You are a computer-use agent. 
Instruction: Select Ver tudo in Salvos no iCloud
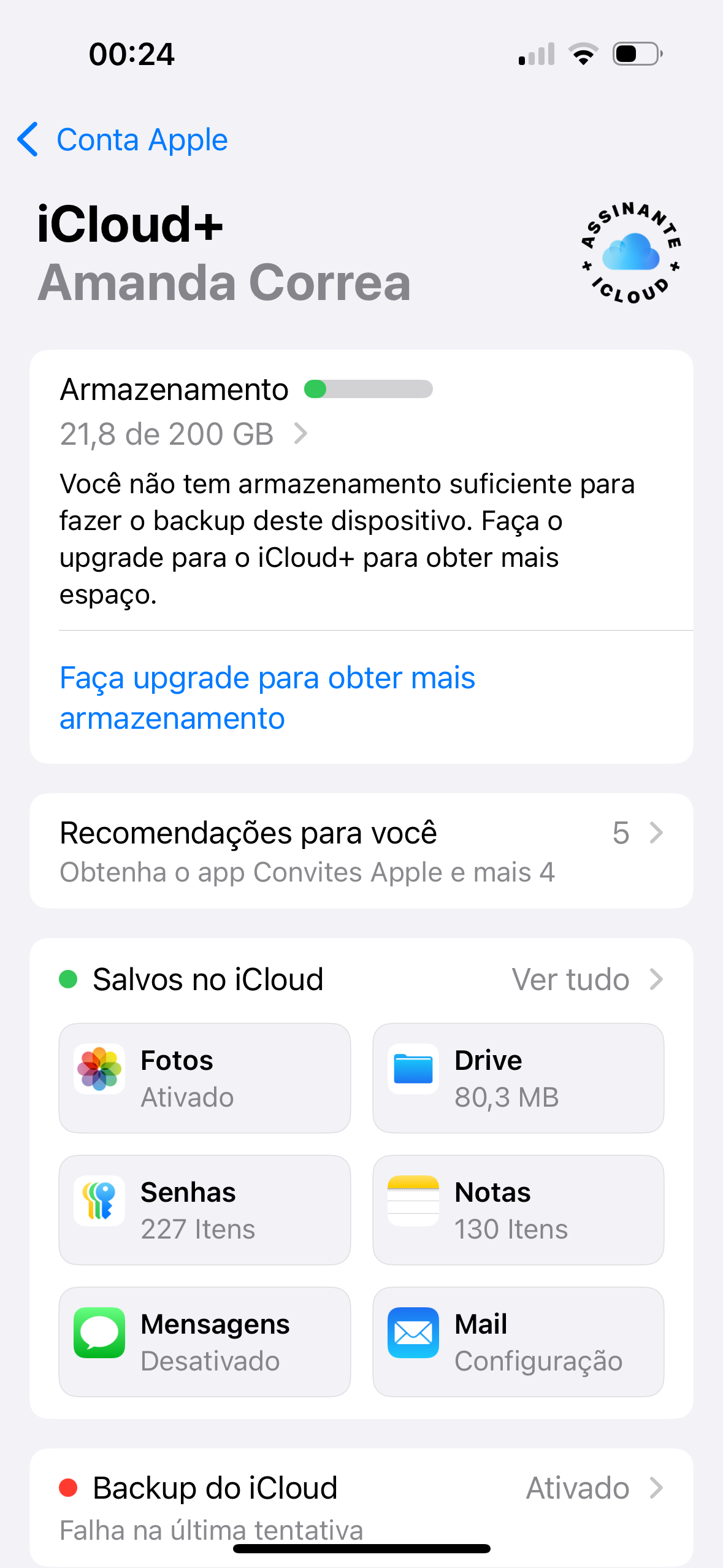coord(587,980)
